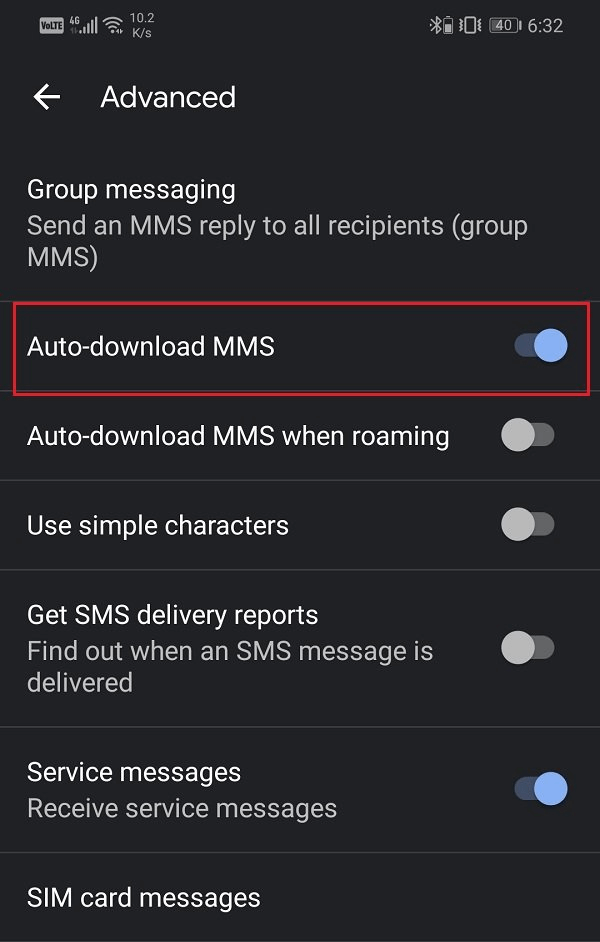
Task: Enable Auto-download MMS when roaming
Action: 527,435
